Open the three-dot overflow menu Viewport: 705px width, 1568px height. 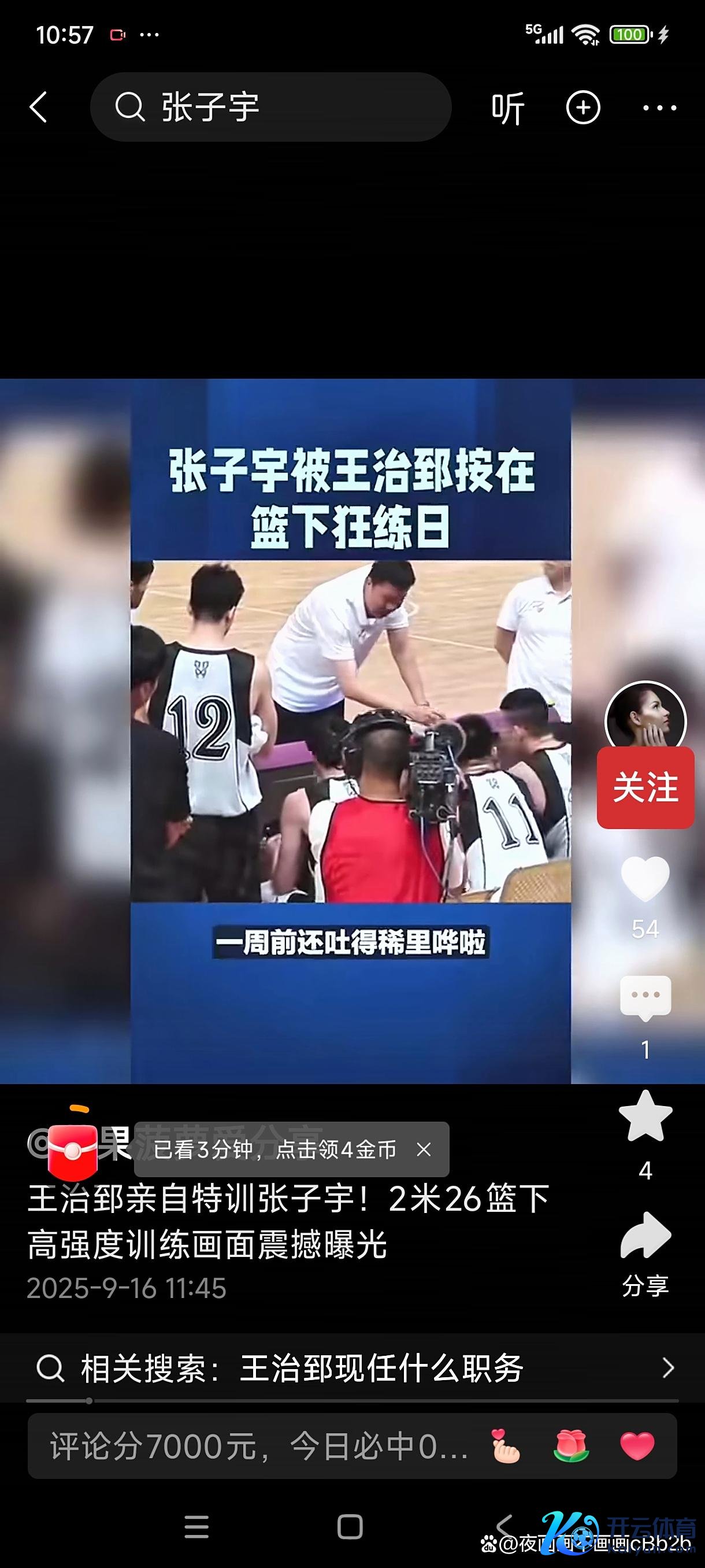[659, 108]
